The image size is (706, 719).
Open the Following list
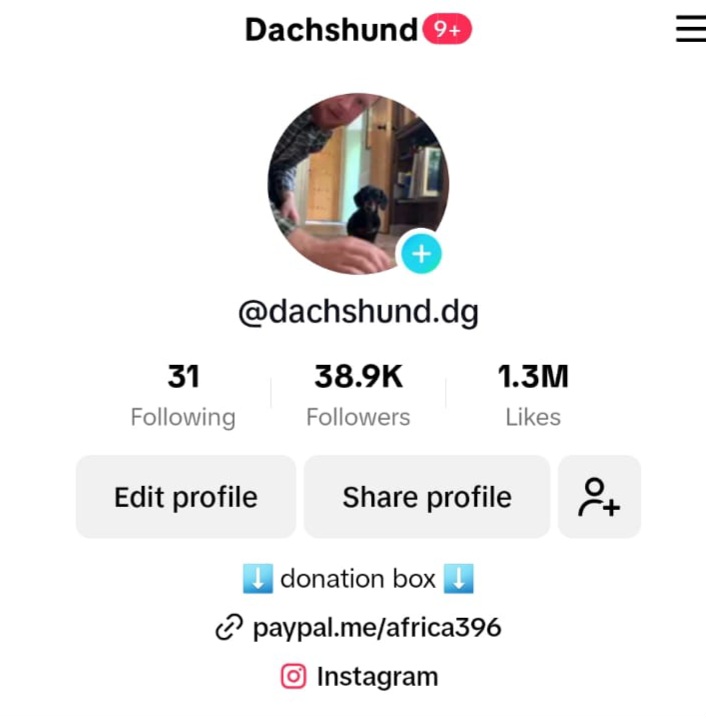point(183,396)
